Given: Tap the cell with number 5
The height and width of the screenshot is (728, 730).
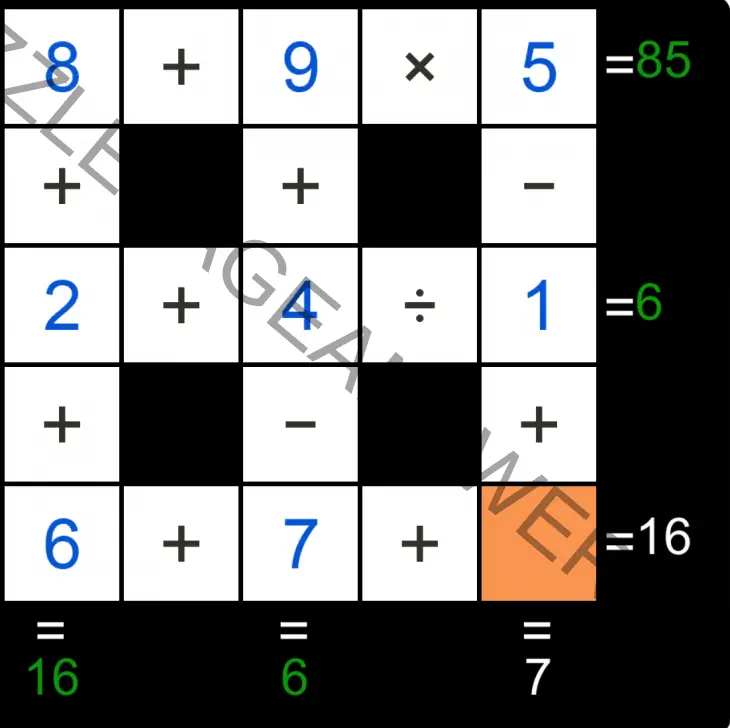Looking at the screenshot, I should (538, 66).
